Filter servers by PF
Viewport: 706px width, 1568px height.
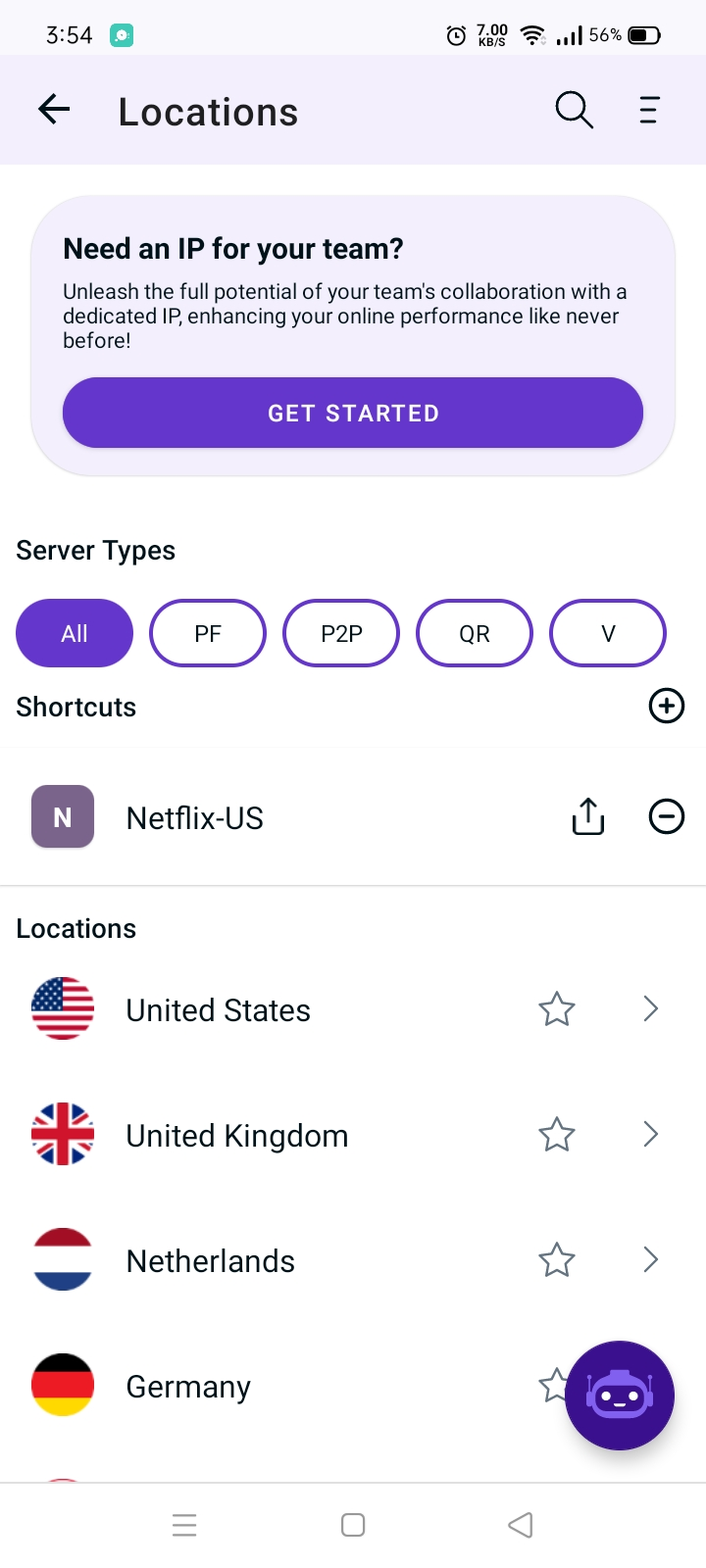[x=208, y=633]
